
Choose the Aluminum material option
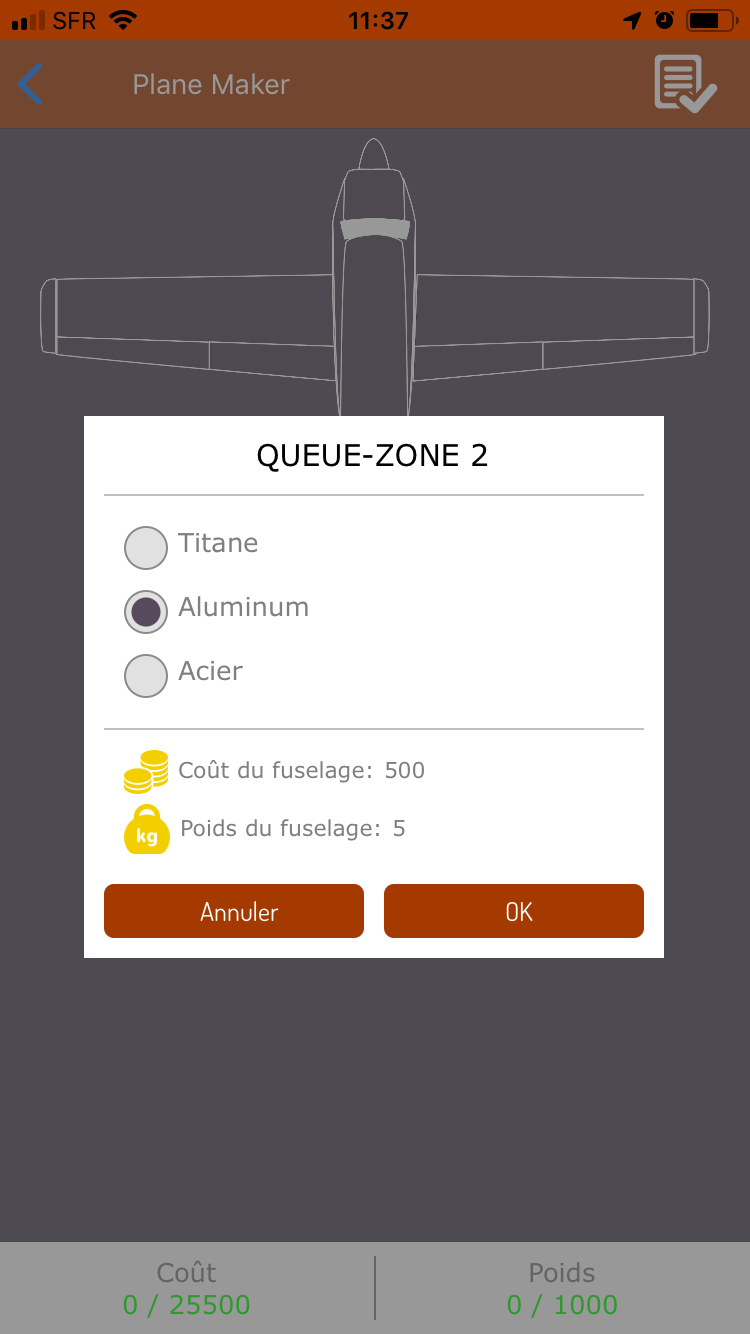pos(146,612)
